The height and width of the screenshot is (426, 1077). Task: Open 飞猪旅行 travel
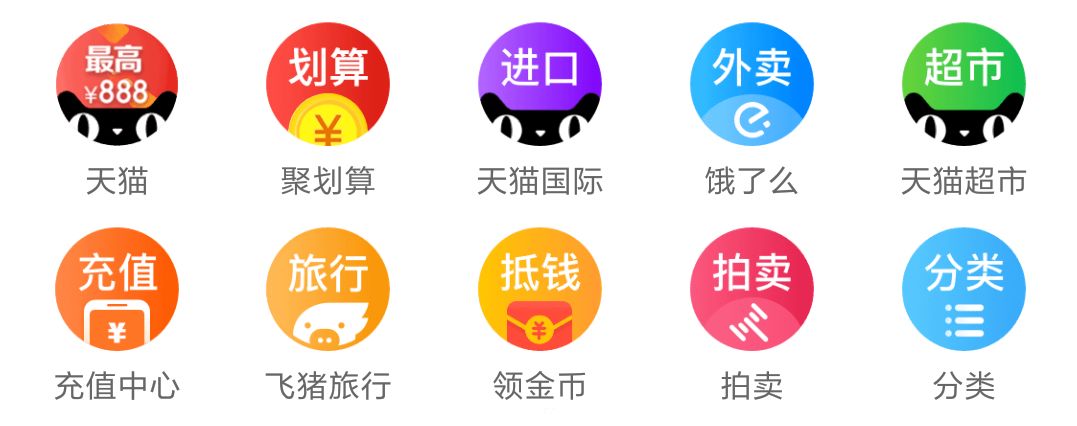[x=328, y=290]
